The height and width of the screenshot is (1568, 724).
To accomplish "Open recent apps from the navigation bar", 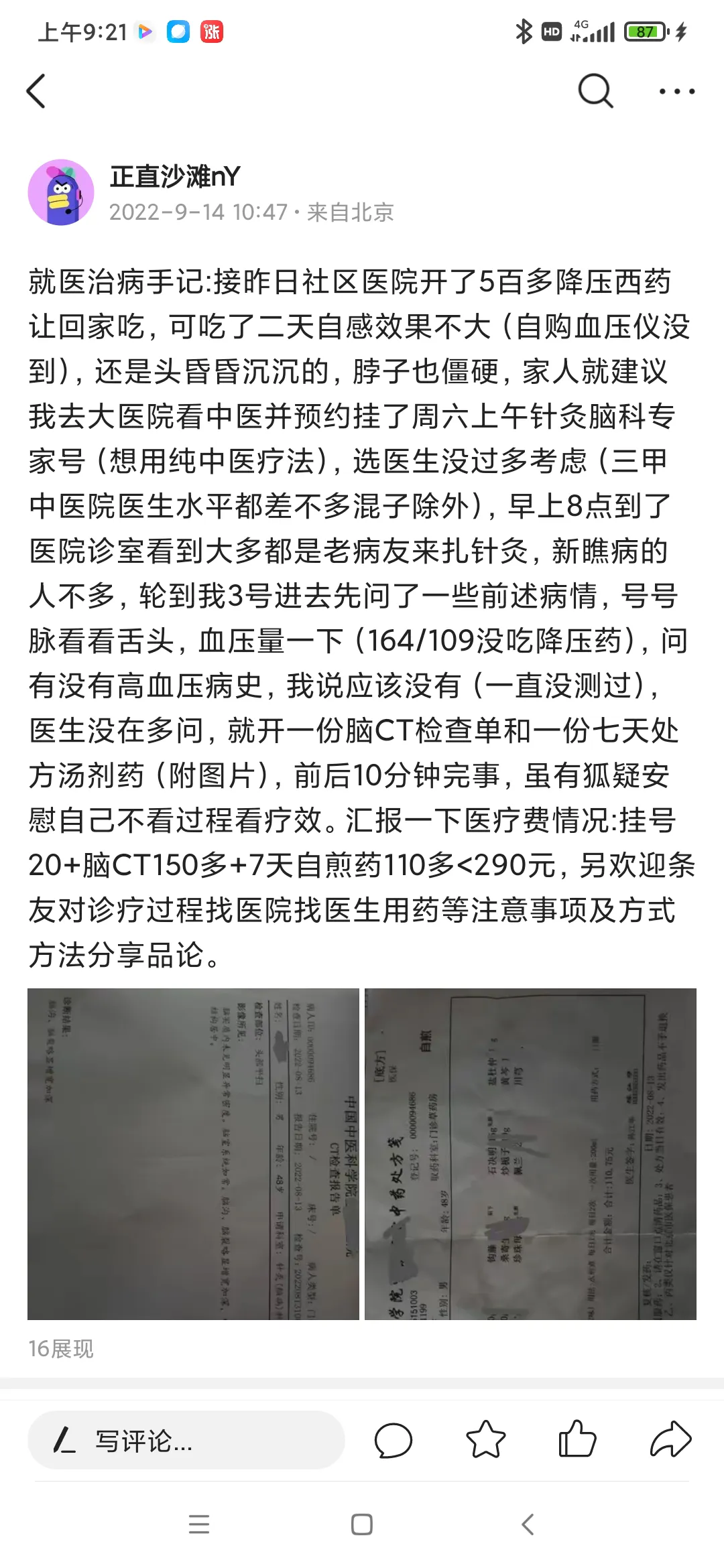I will (x=199, y=1524).
